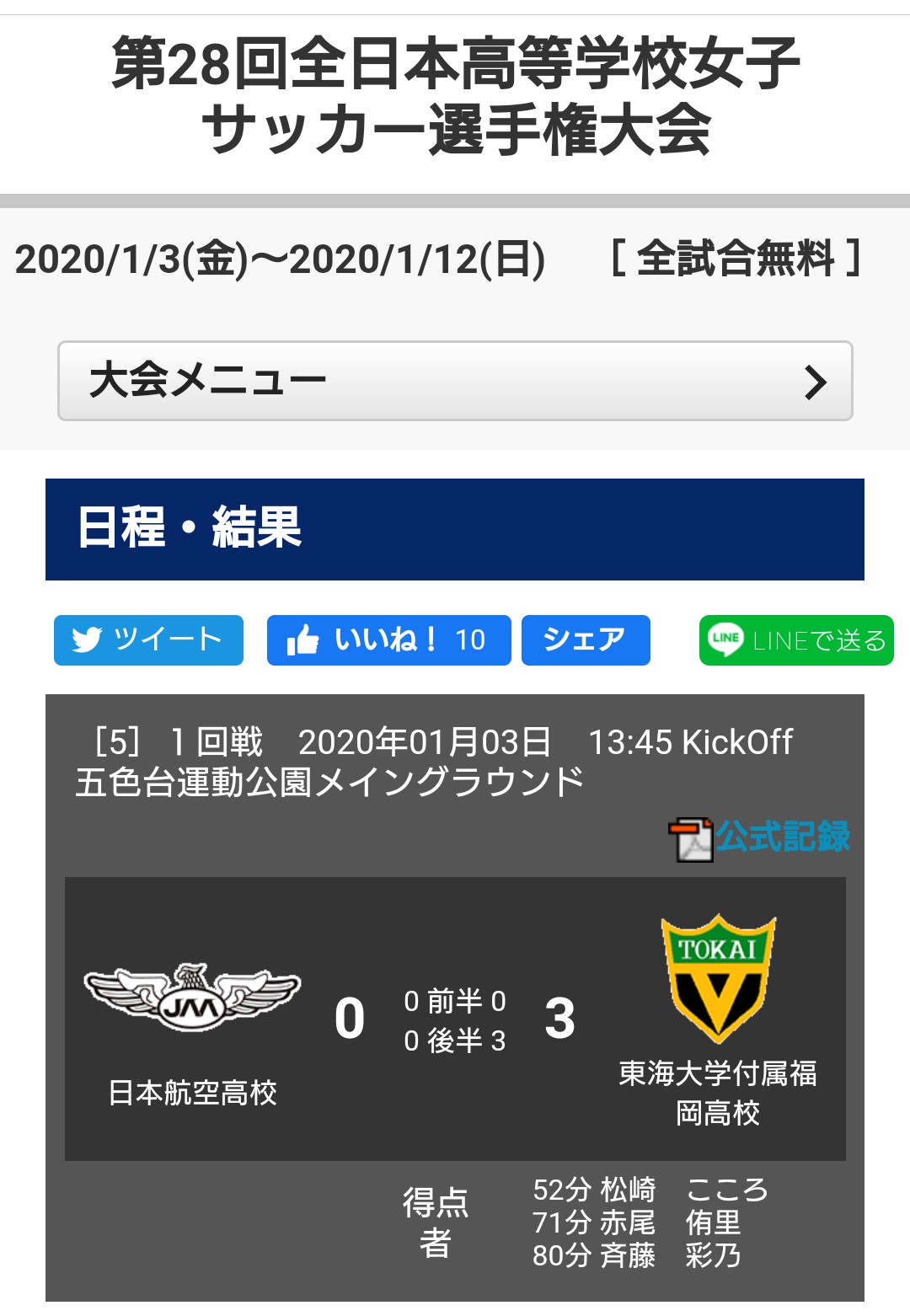Expand the 大会メニュー dropdown
Screen dimensions: 910x1316
point(455,381)
